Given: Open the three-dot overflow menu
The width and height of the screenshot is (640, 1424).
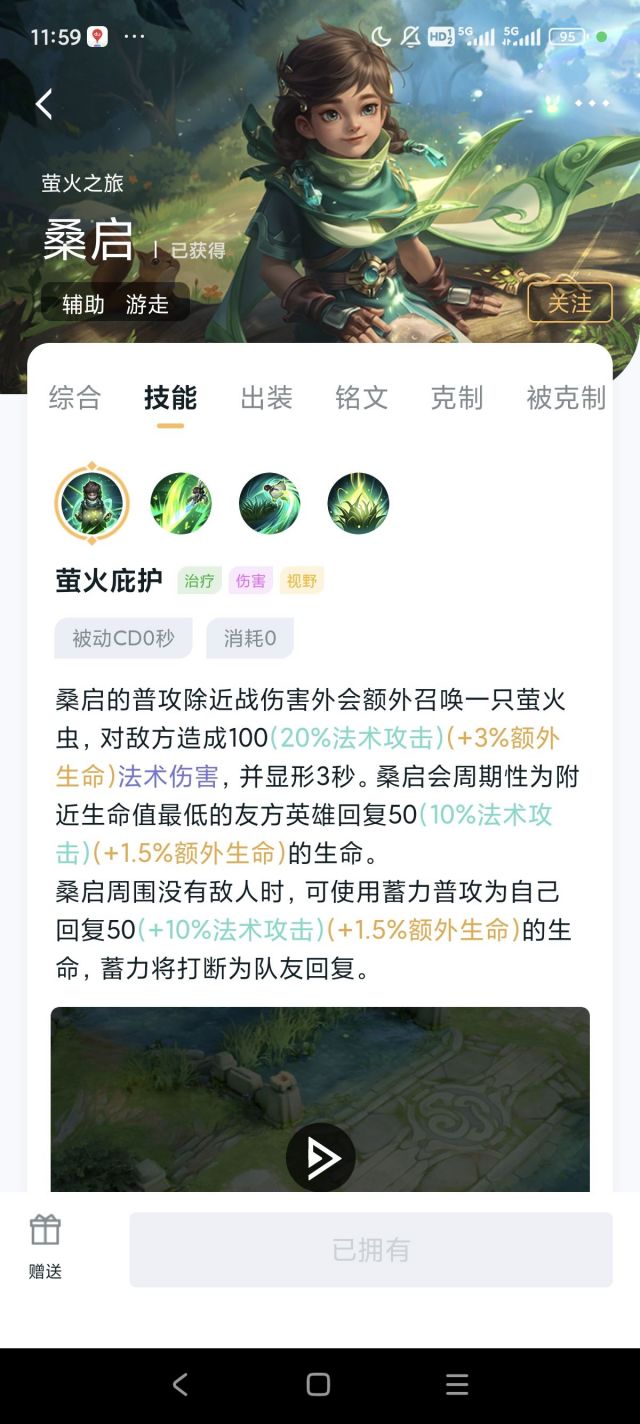Looking at the screenshot, I should [592, 103].
